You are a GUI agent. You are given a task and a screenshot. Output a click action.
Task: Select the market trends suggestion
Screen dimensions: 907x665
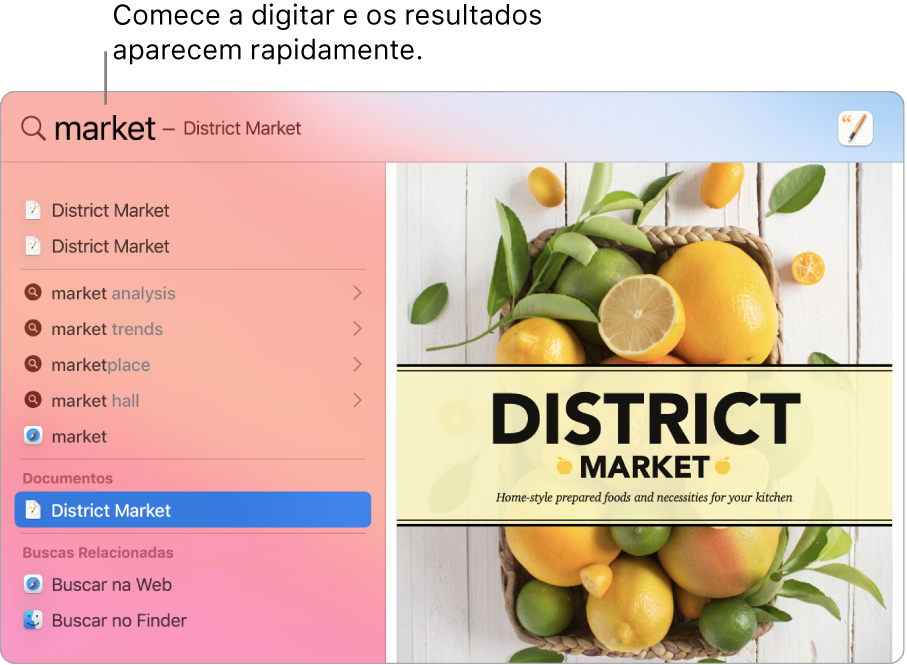[107, 329]
